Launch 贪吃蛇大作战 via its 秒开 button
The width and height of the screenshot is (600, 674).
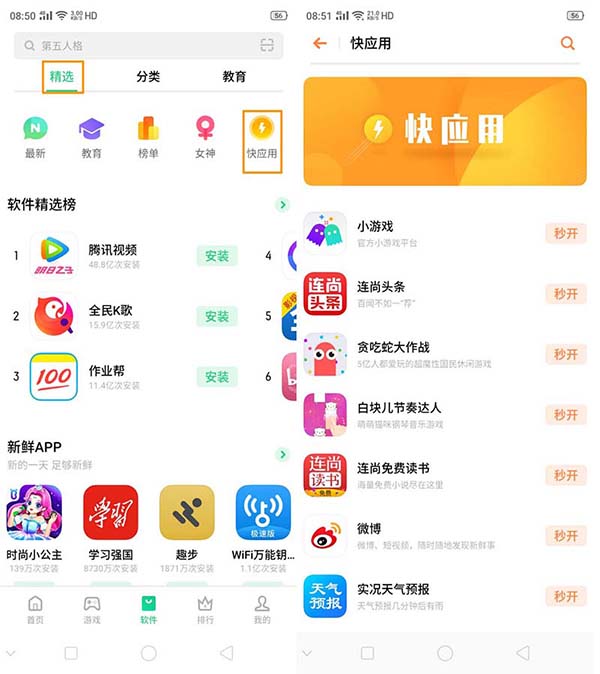[565, 354]
